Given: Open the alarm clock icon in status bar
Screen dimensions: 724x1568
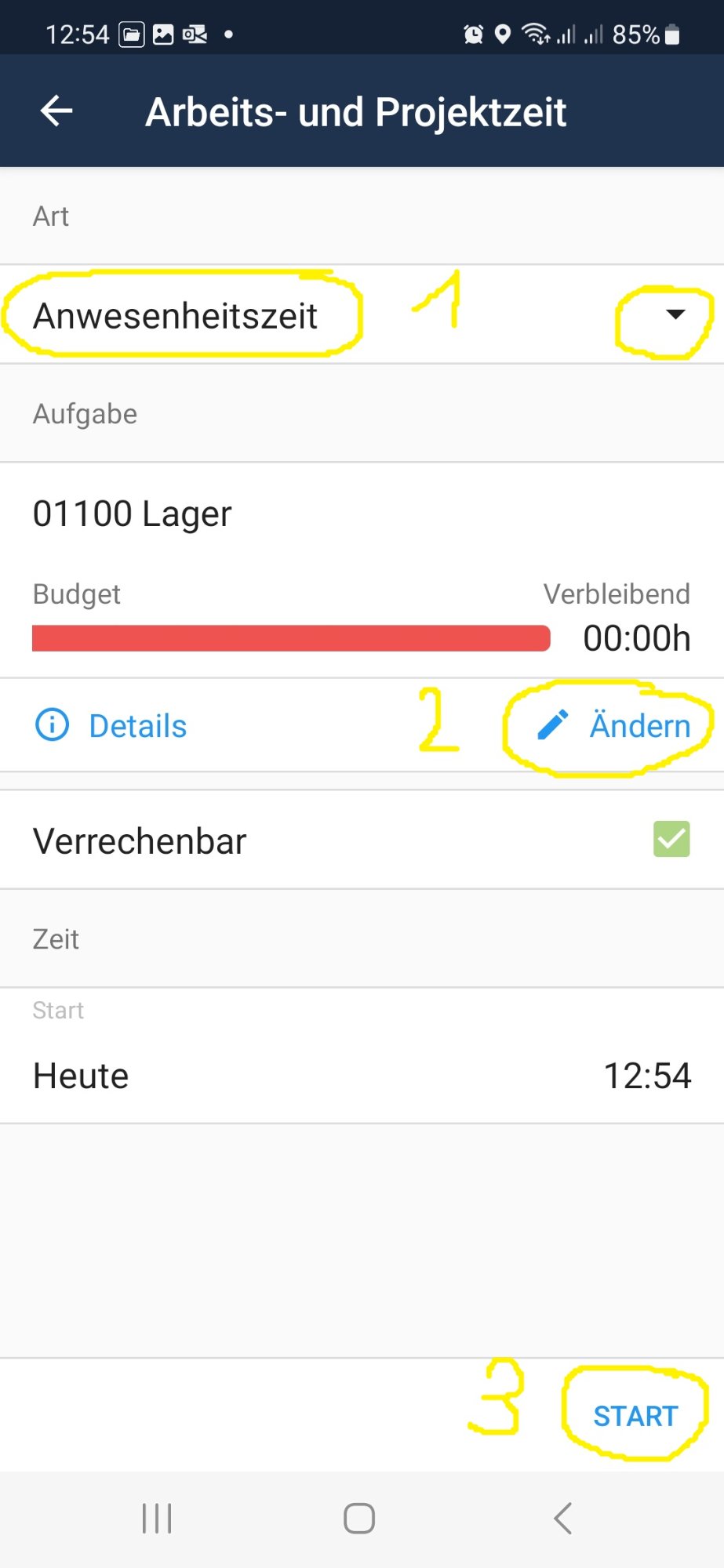Looking at the screenshot, I should pyautogui.click(x=473, y=34).
